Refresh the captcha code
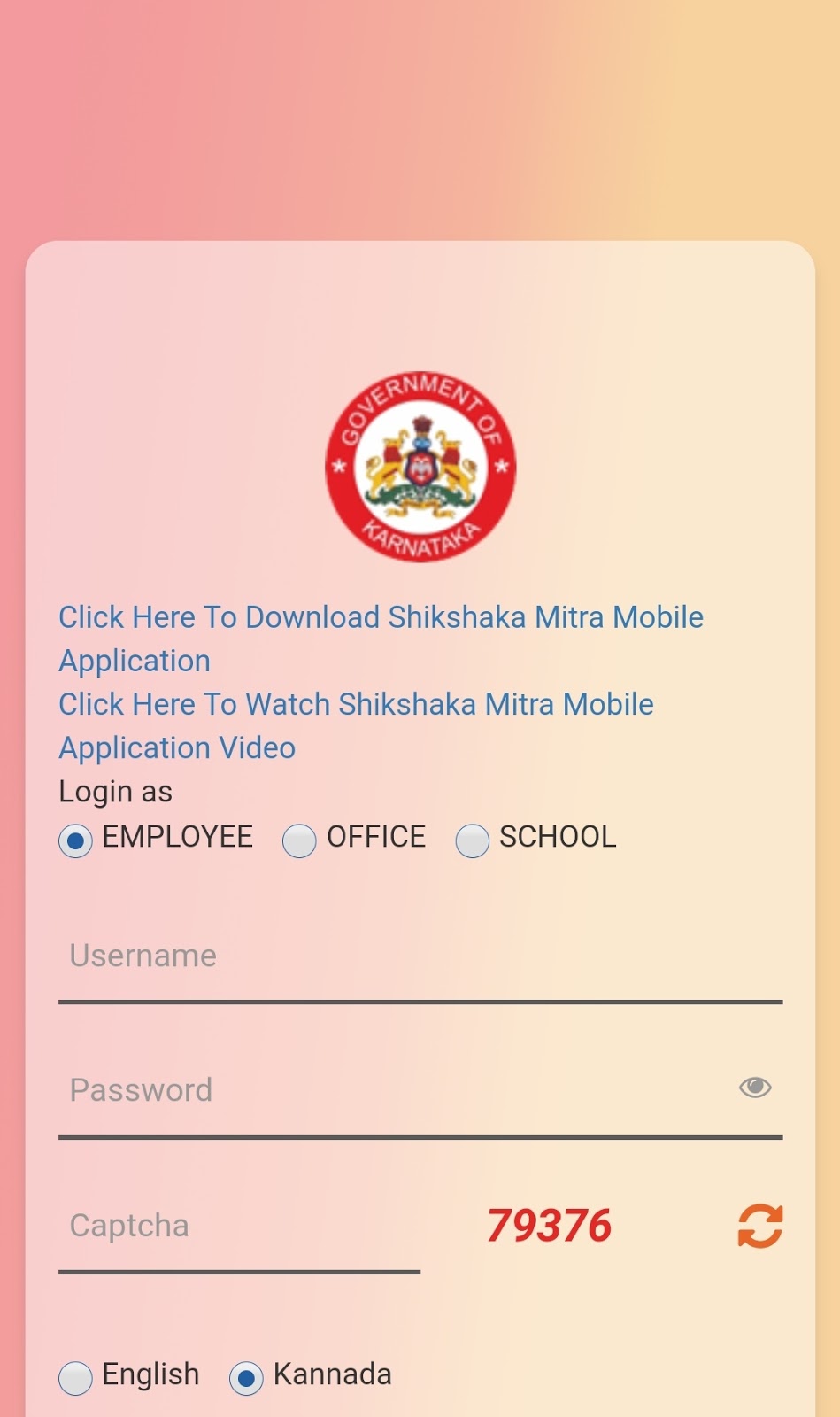 [760, 1226]
